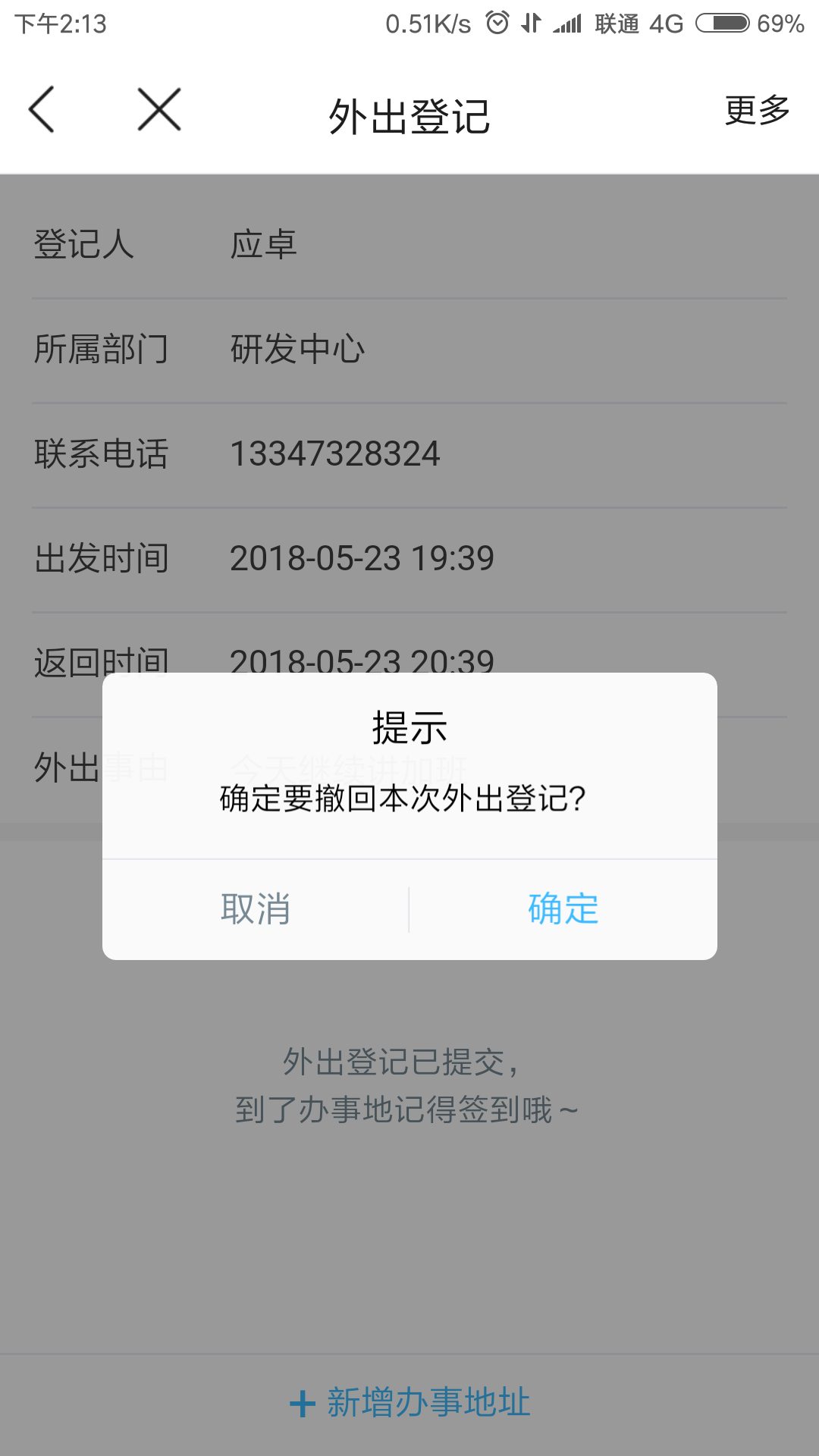Image resolution: width=819 pixels, height=1456 pixels.
Task: Click the battery icon in status bar
Action: coord(720,23)
